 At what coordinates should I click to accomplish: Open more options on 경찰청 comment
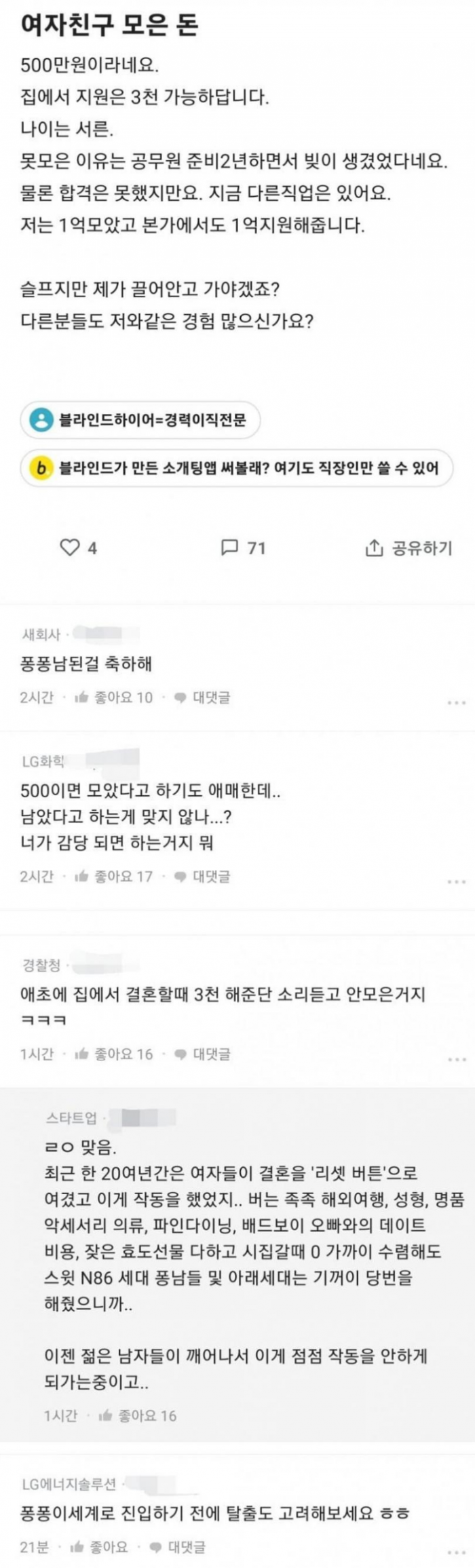pos(456,1058)
